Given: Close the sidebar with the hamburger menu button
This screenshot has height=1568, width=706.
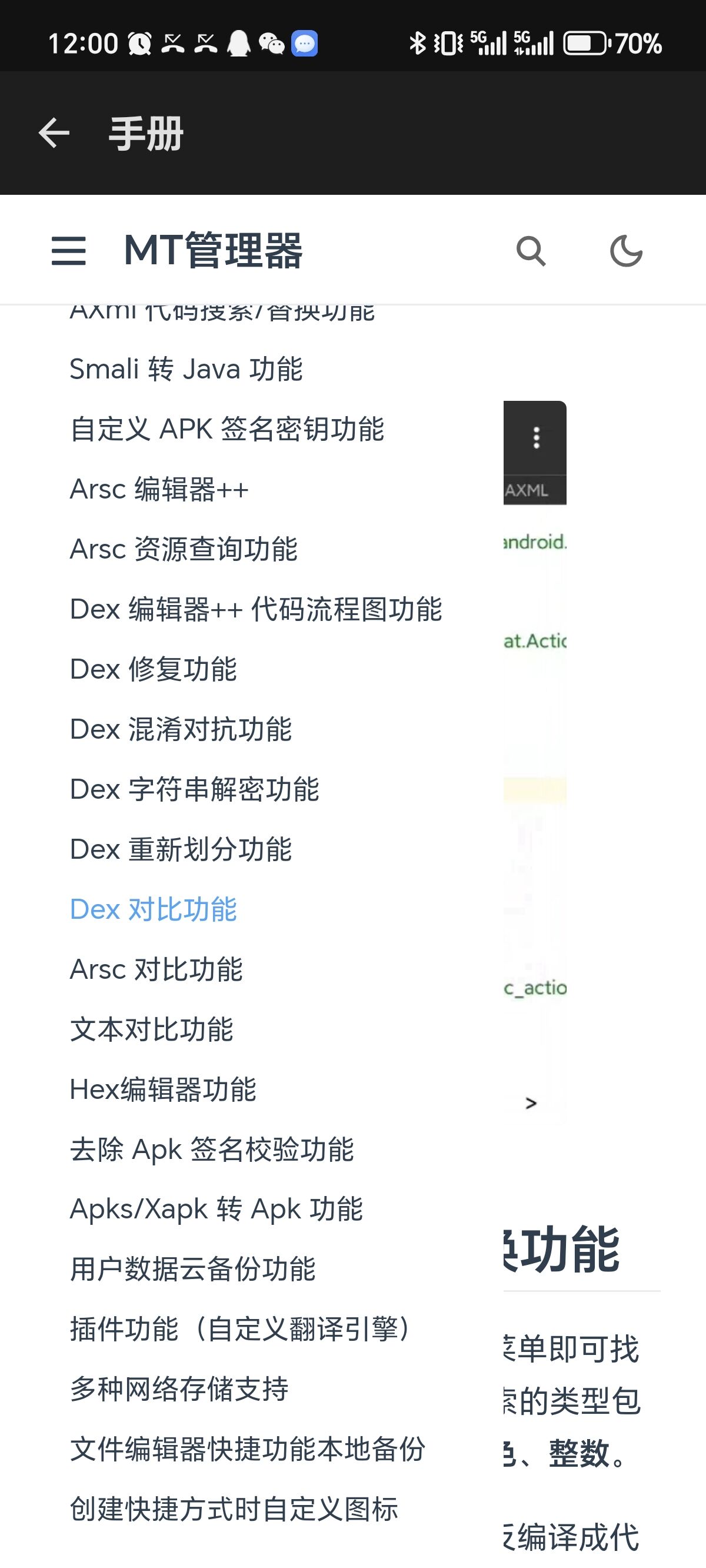Looking at the screenshot, I should tap(69, 251).
